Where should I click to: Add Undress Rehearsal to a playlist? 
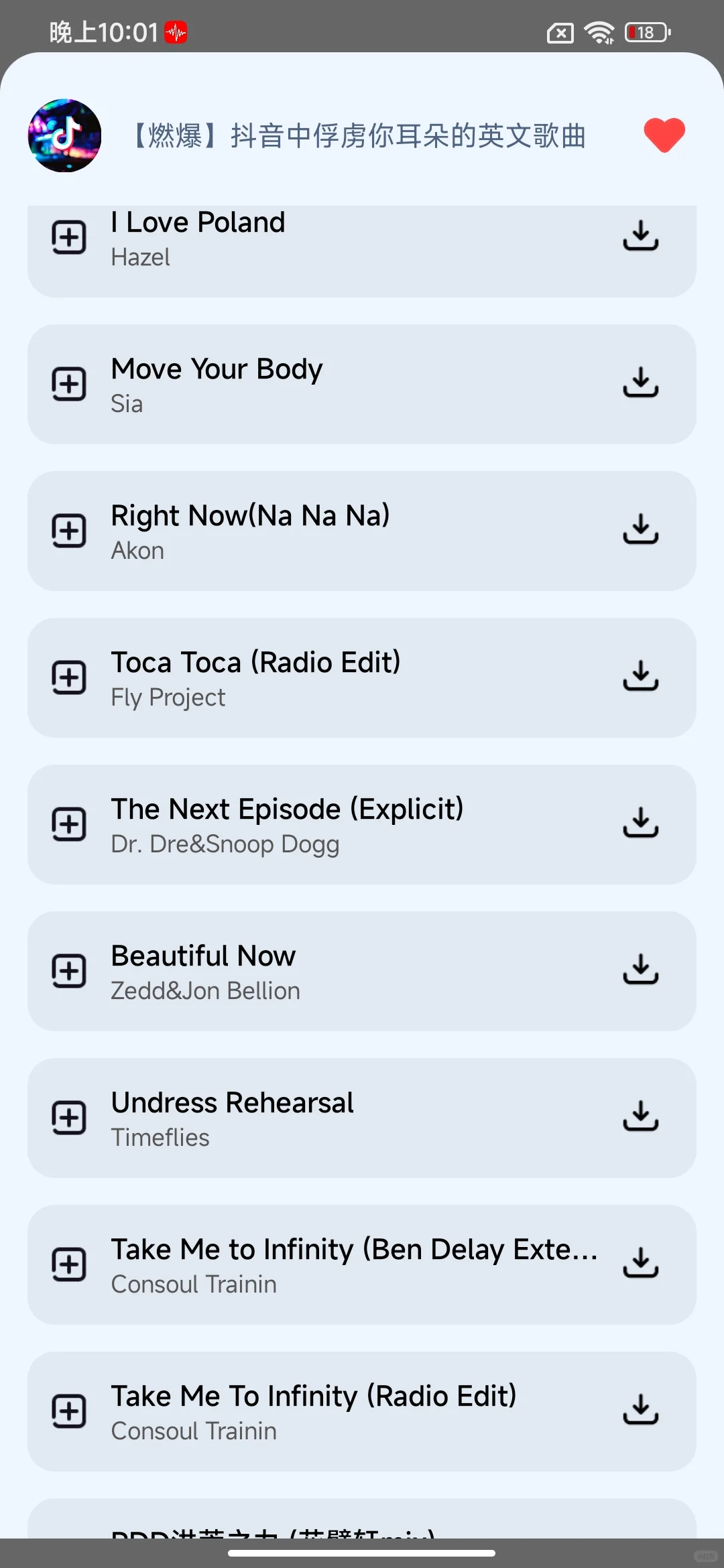[69, 1118]
